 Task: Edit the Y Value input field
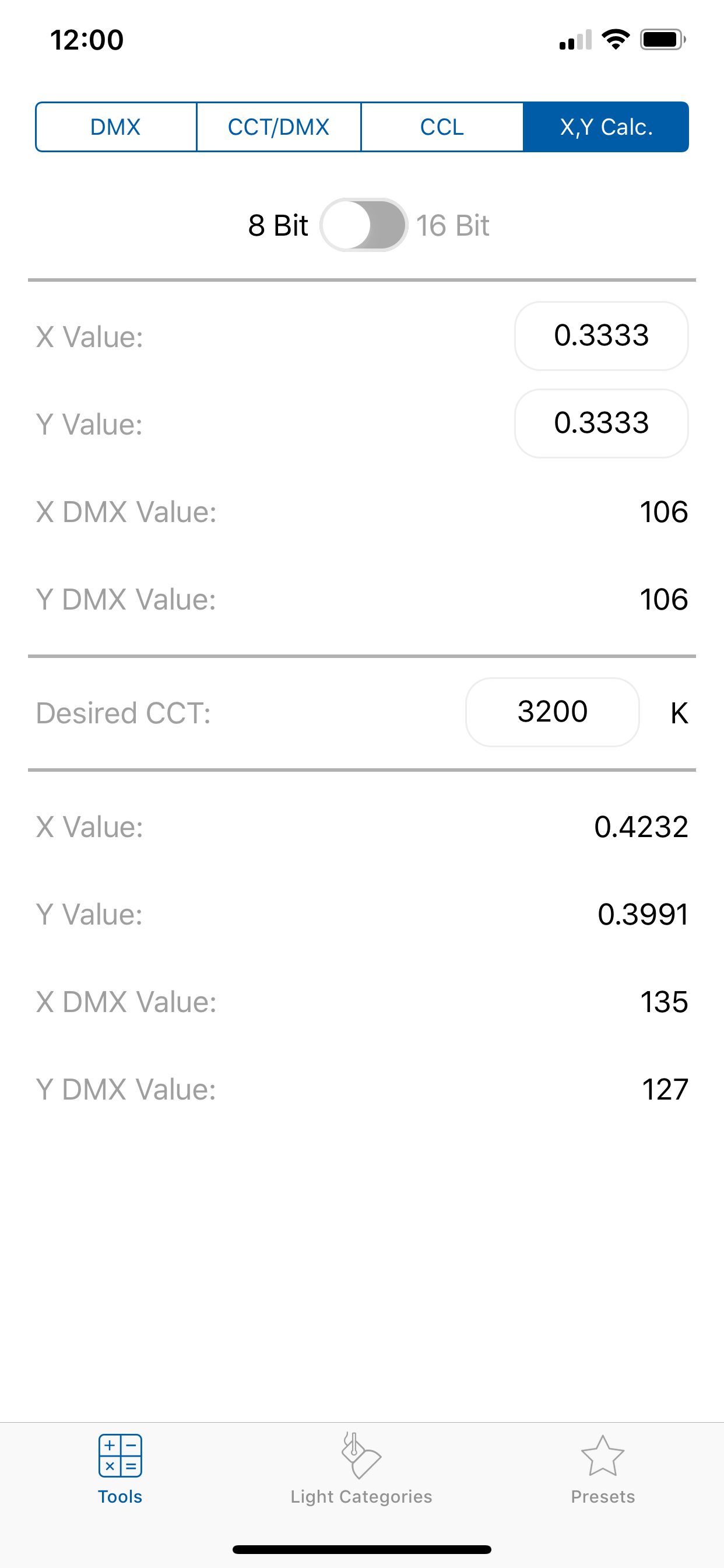point(601,423)
